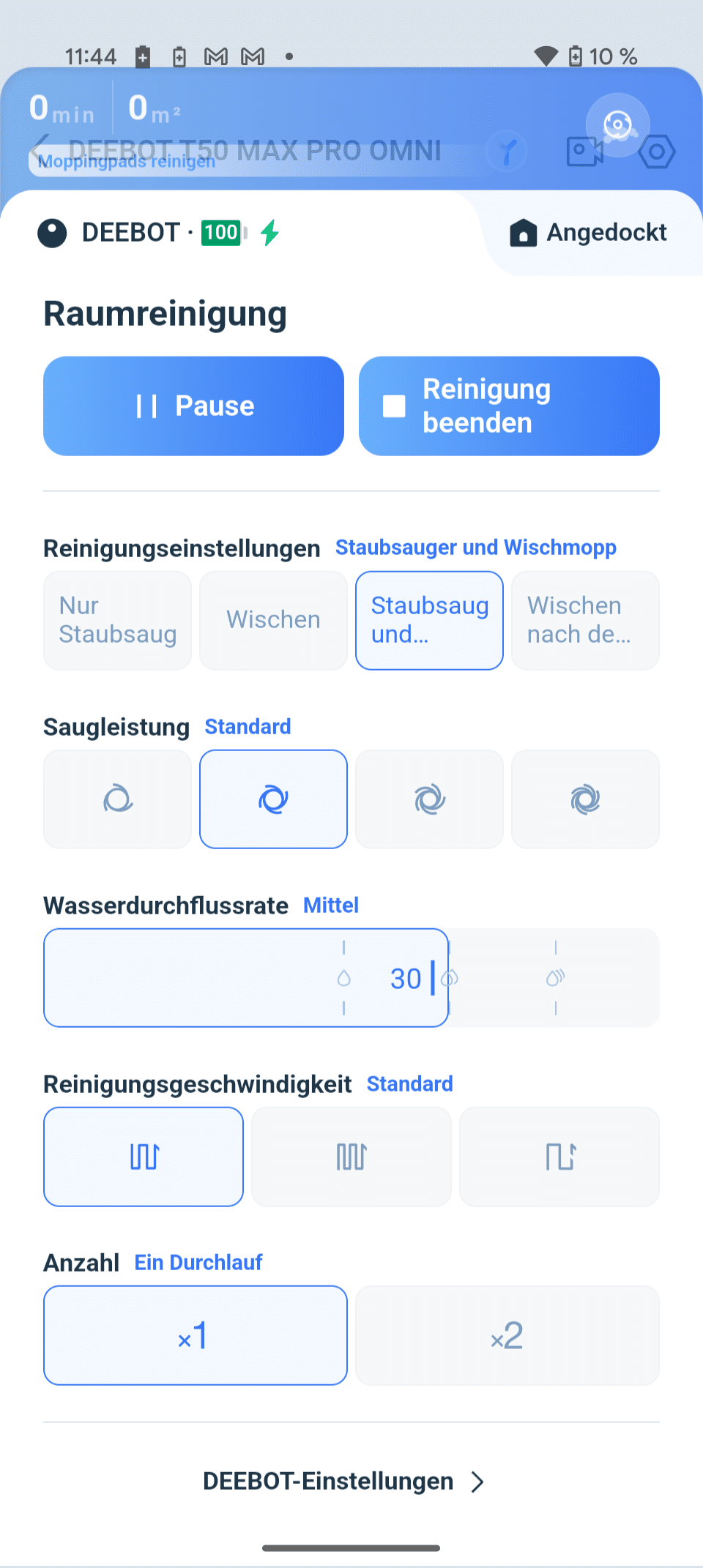The height and width of the screenshot is (1568, 703).
Task: Select Nur Staubsaug cleaning mode
Action: pos(117,620)
